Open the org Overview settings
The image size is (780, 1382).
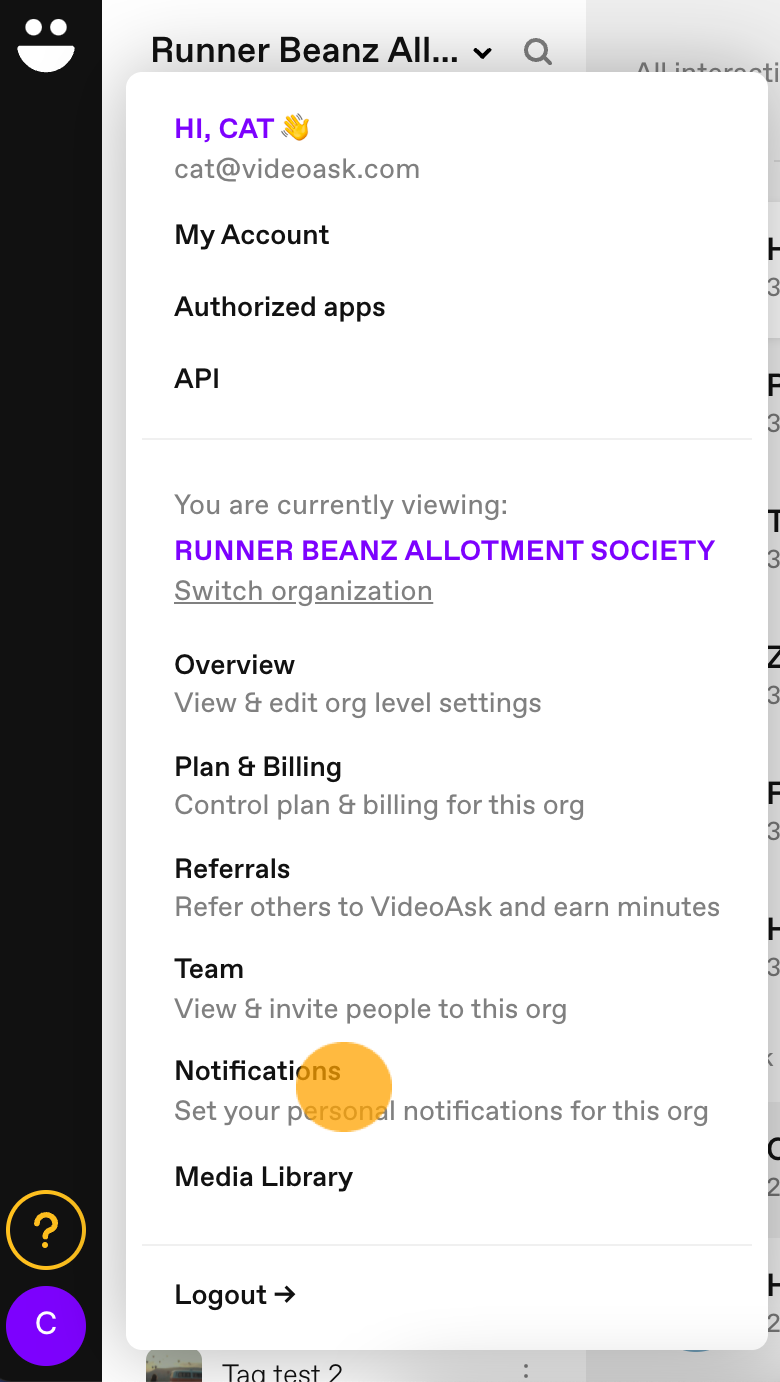pyautogui.click(x=234, y=665)
